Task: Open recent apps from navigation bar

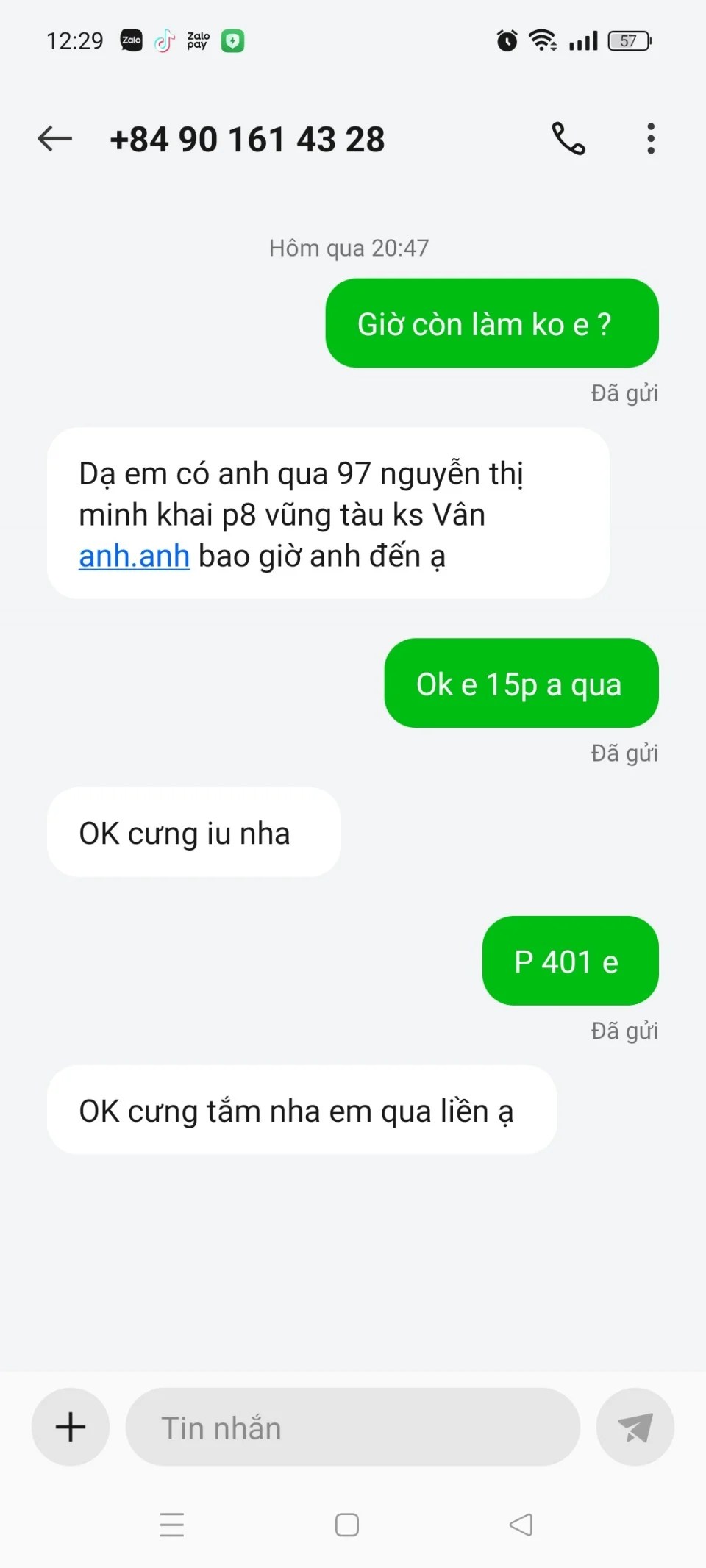Action: (x=172, y=1525)
